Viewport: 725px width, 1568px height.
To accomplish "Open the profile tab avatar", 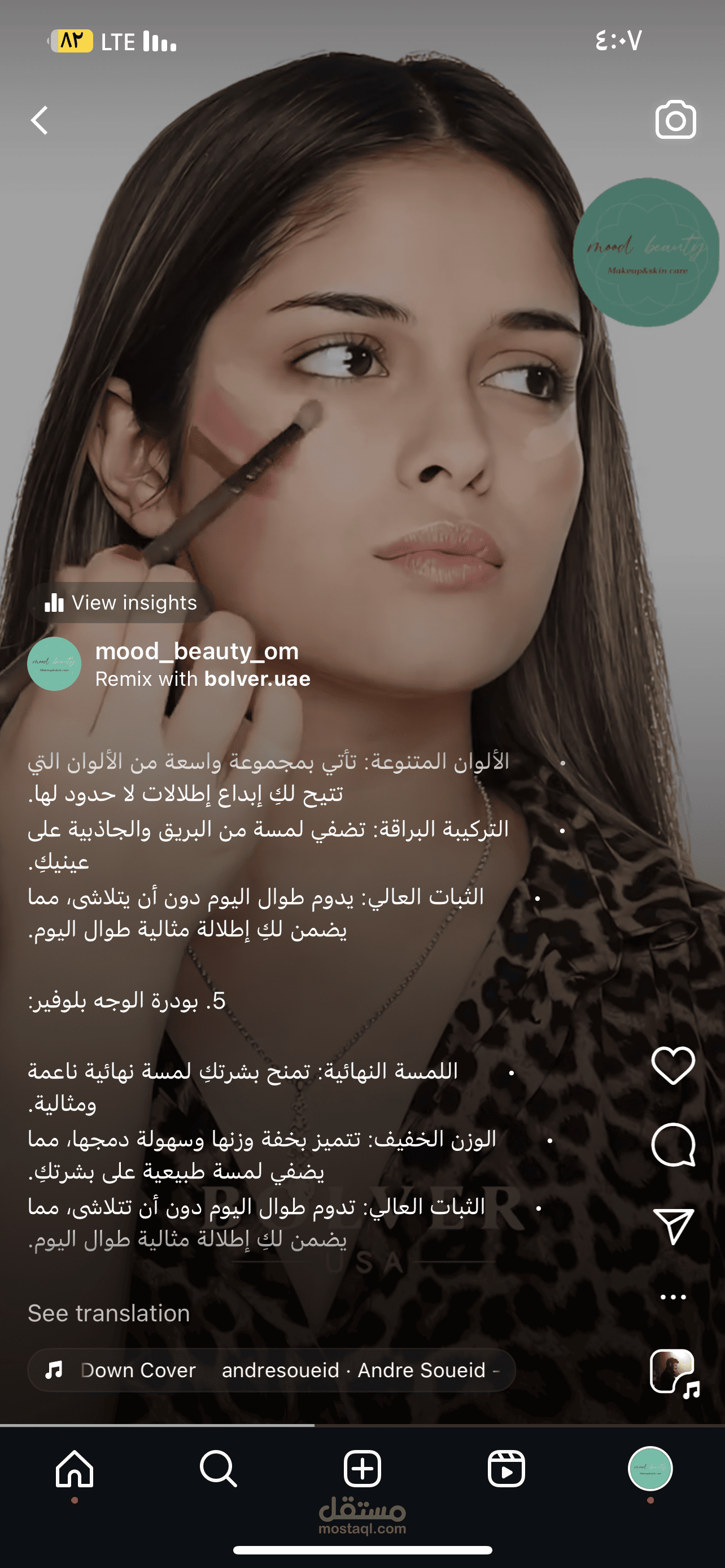I will pyautogui.click(x=650, y=1469).
